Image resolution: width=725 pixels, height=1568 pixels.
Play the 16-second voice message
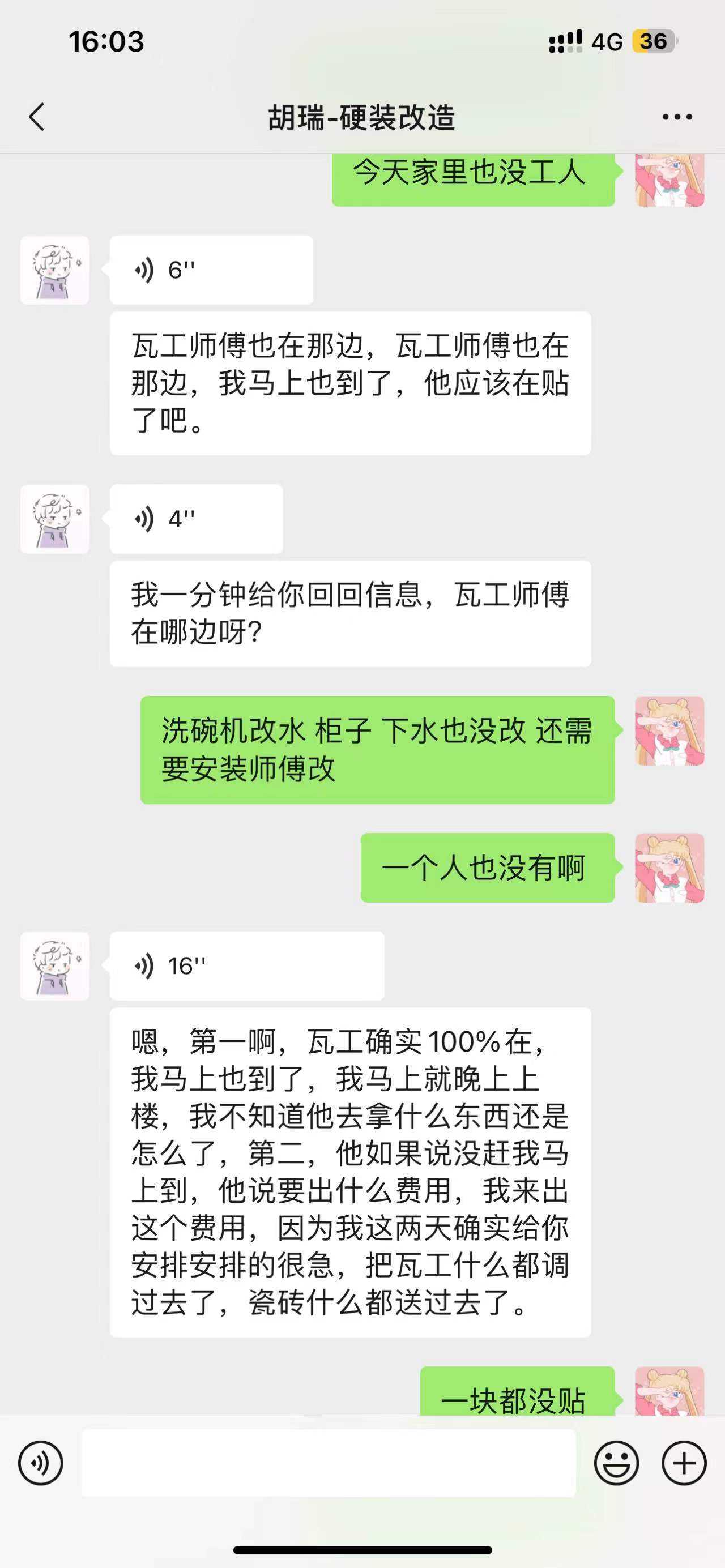pos(246,966)
